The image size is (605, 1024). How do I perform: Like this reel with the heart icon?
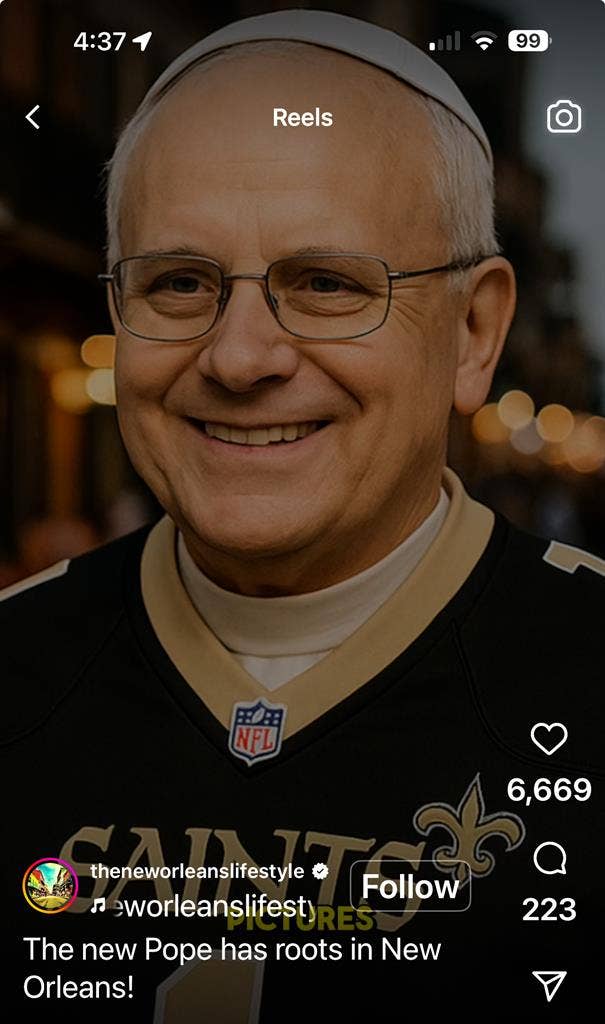tap(548, 739)
